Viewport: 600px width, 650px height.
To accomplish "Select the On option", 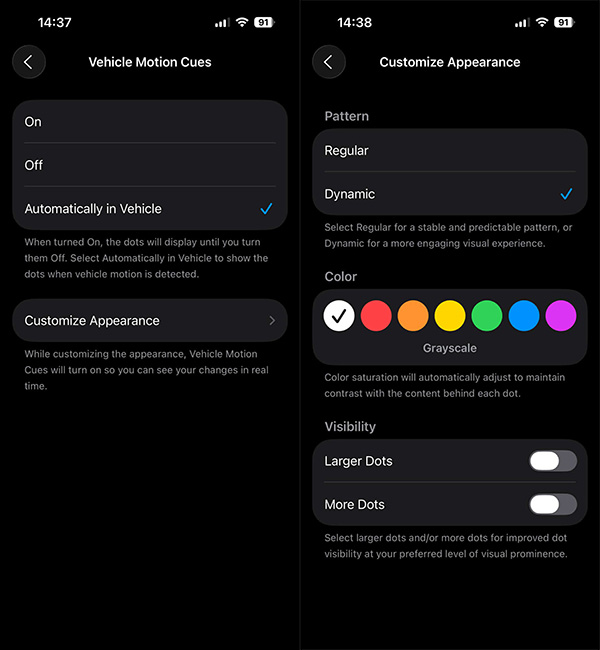I will click(x=150, y=122).
